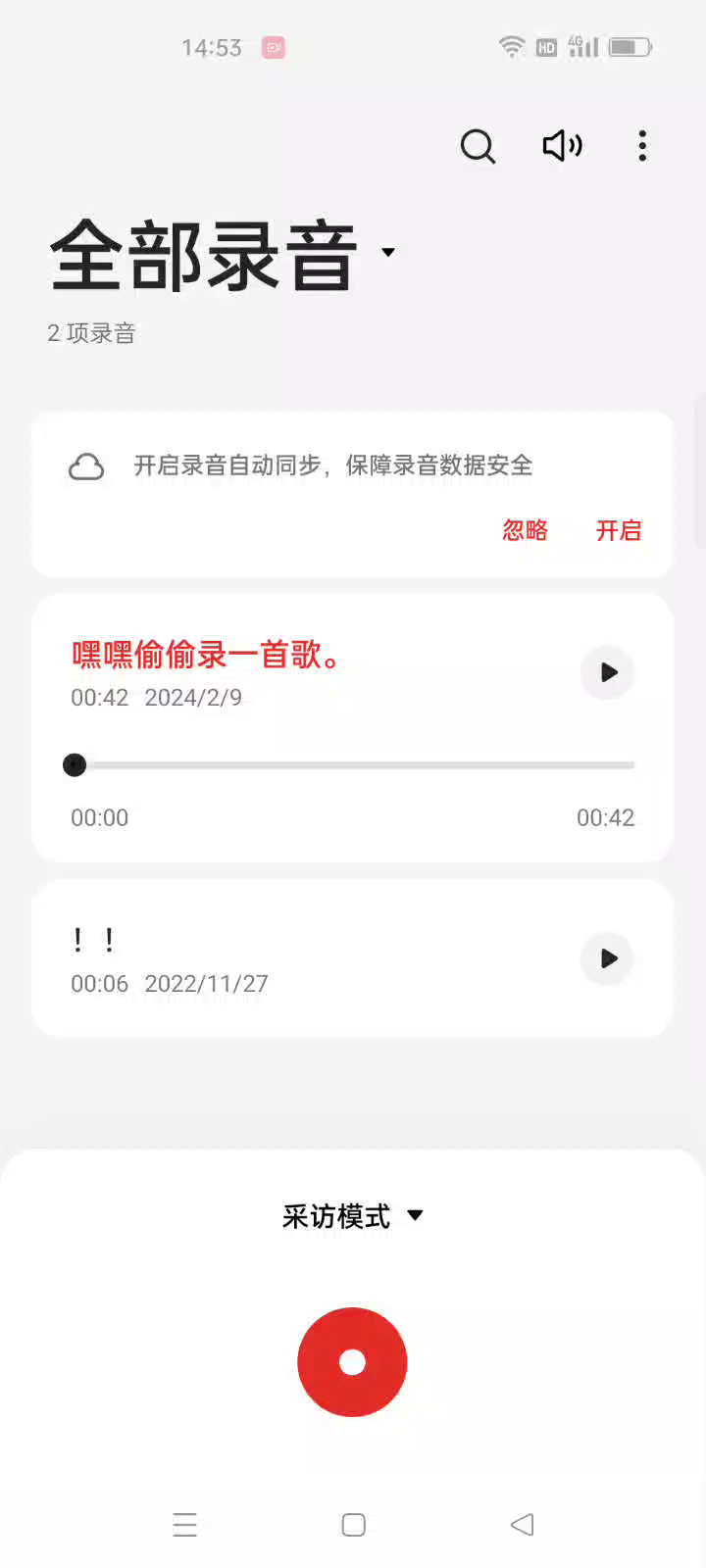The image size is (706, 1568).
Task: Expand the 采访模式 recording mode selector
Action: [x=353, y=1216]
